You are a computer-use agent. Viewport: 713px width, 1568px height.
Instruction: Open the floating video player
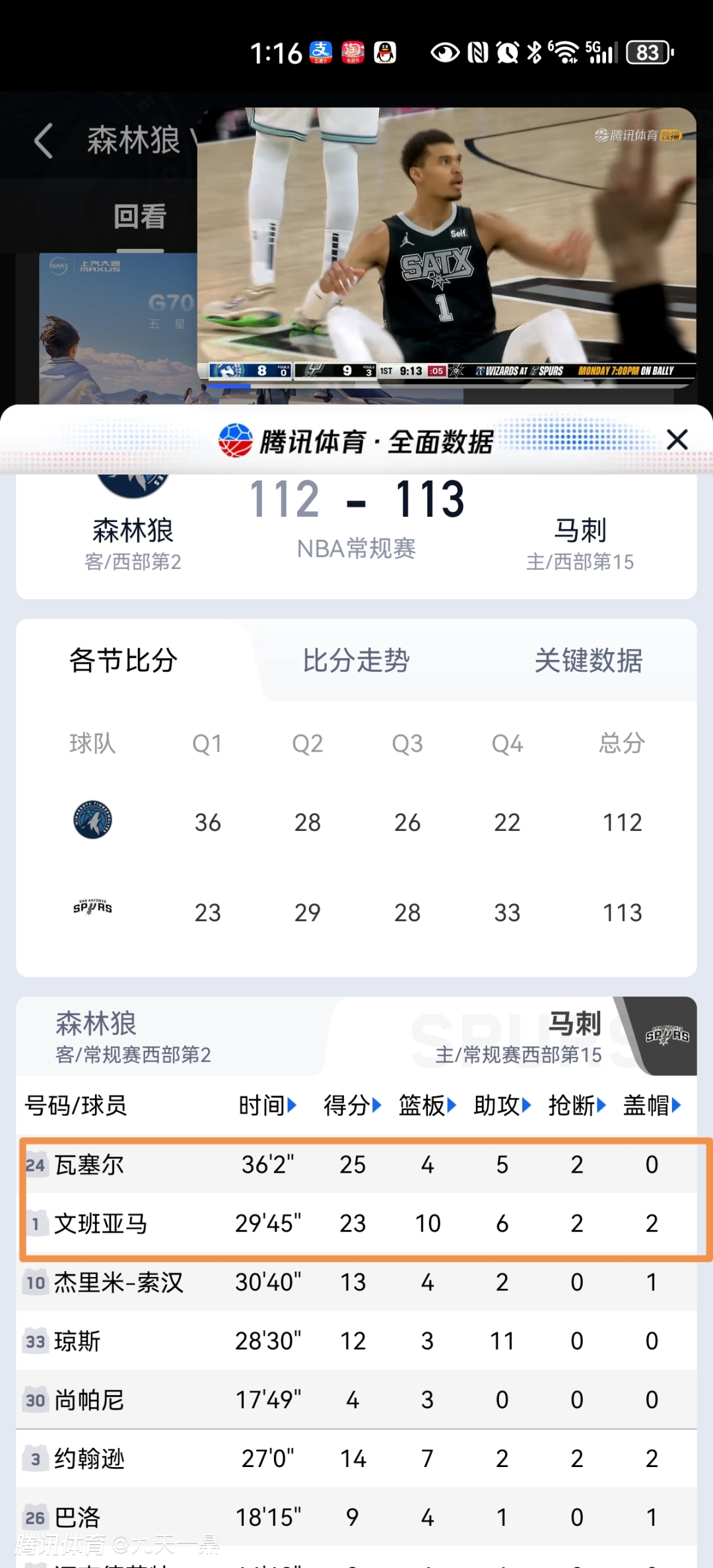pos(446,244)
